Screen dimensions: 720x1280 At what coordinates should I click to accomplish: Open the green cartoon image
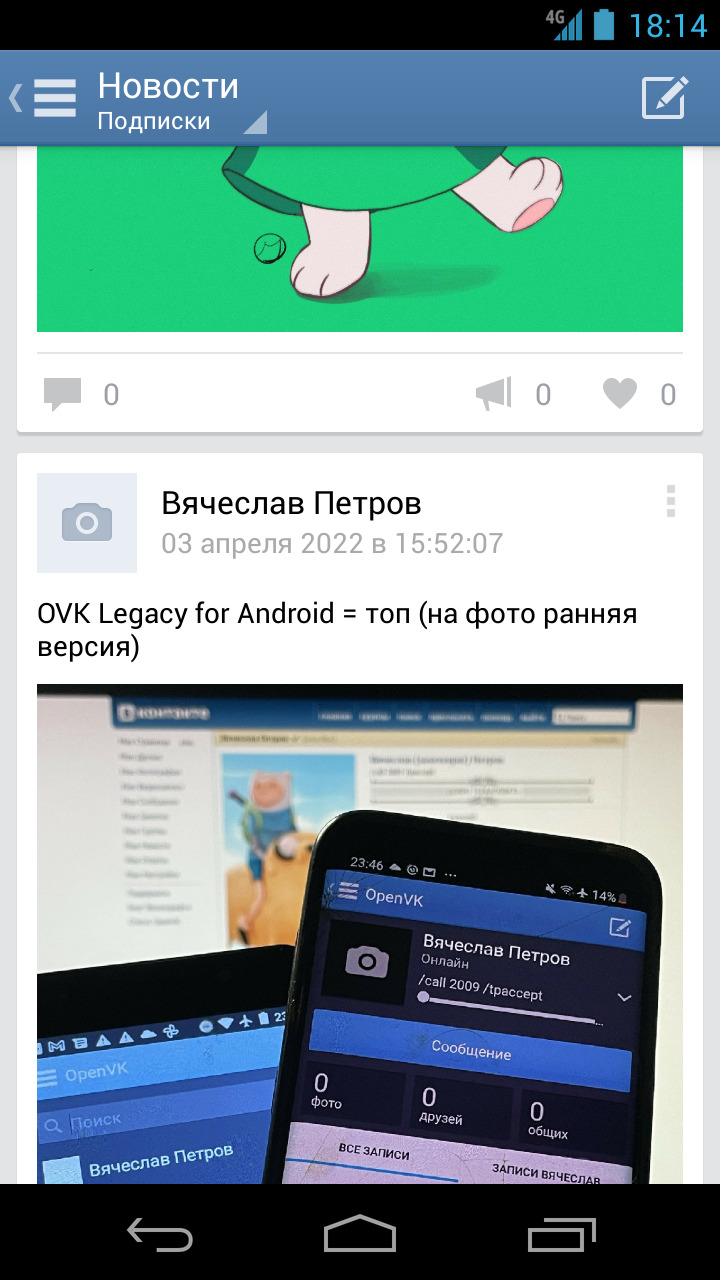click(360, 240)
